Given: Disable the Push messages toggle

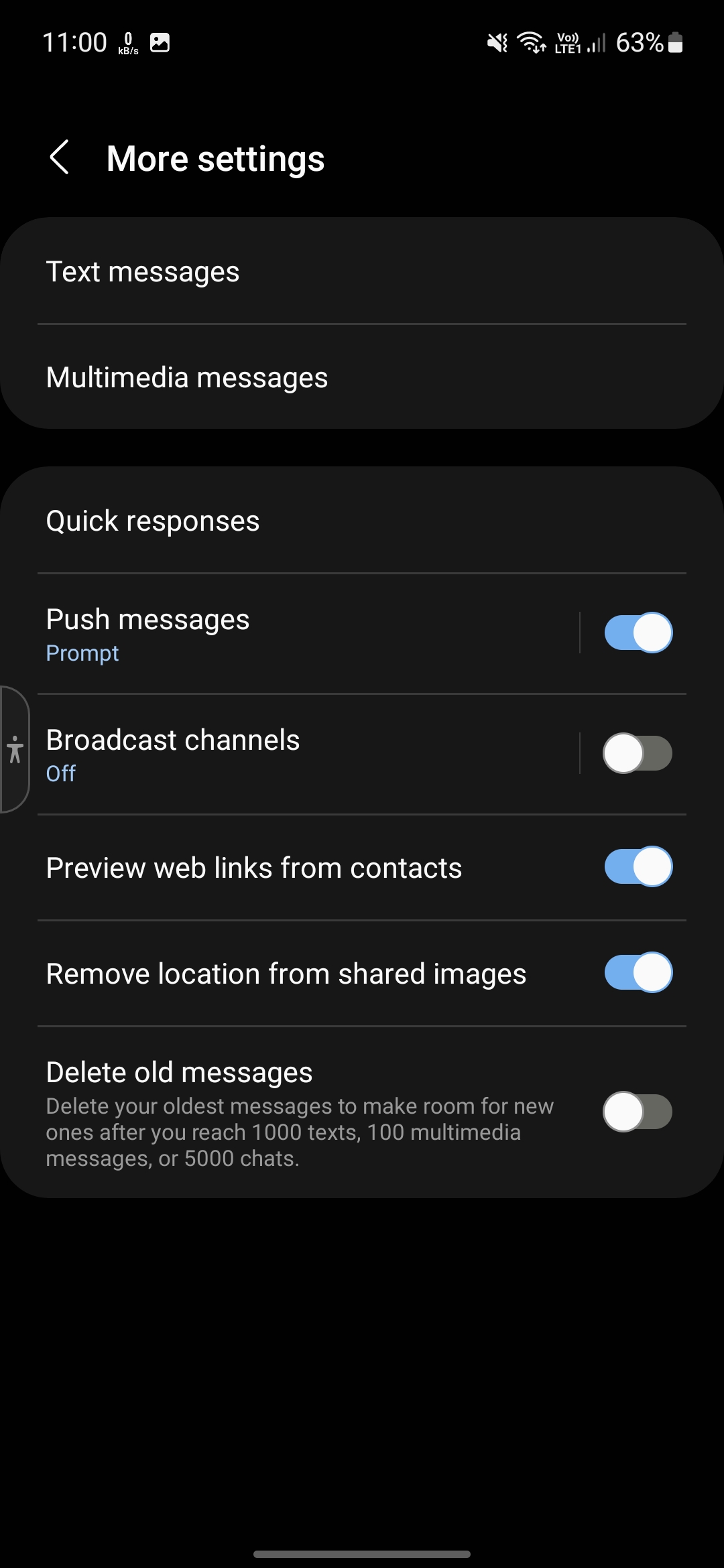Looking at the screenshot, I should point(638,631).
